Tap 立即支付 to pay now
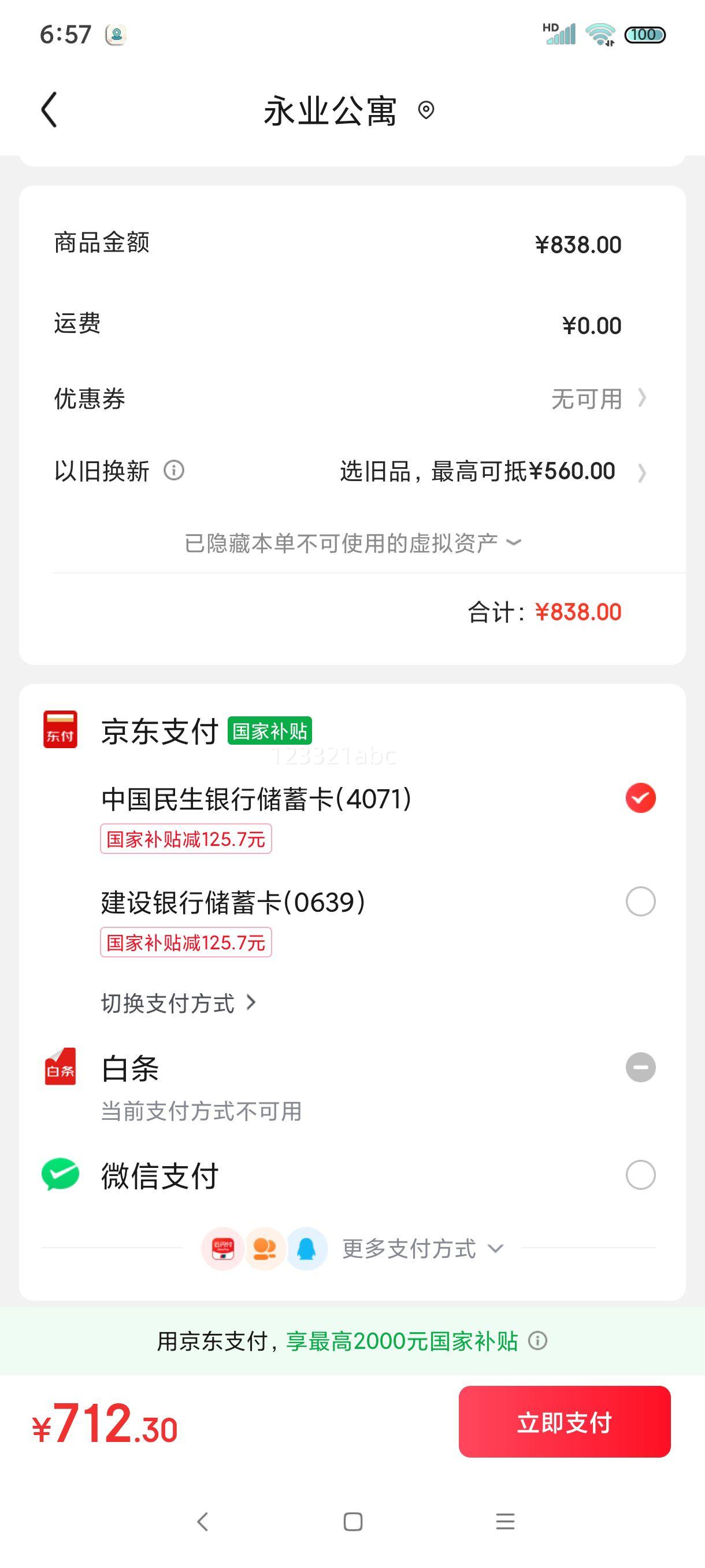Screen dimensions: 705x1568 click(564, 1422)
